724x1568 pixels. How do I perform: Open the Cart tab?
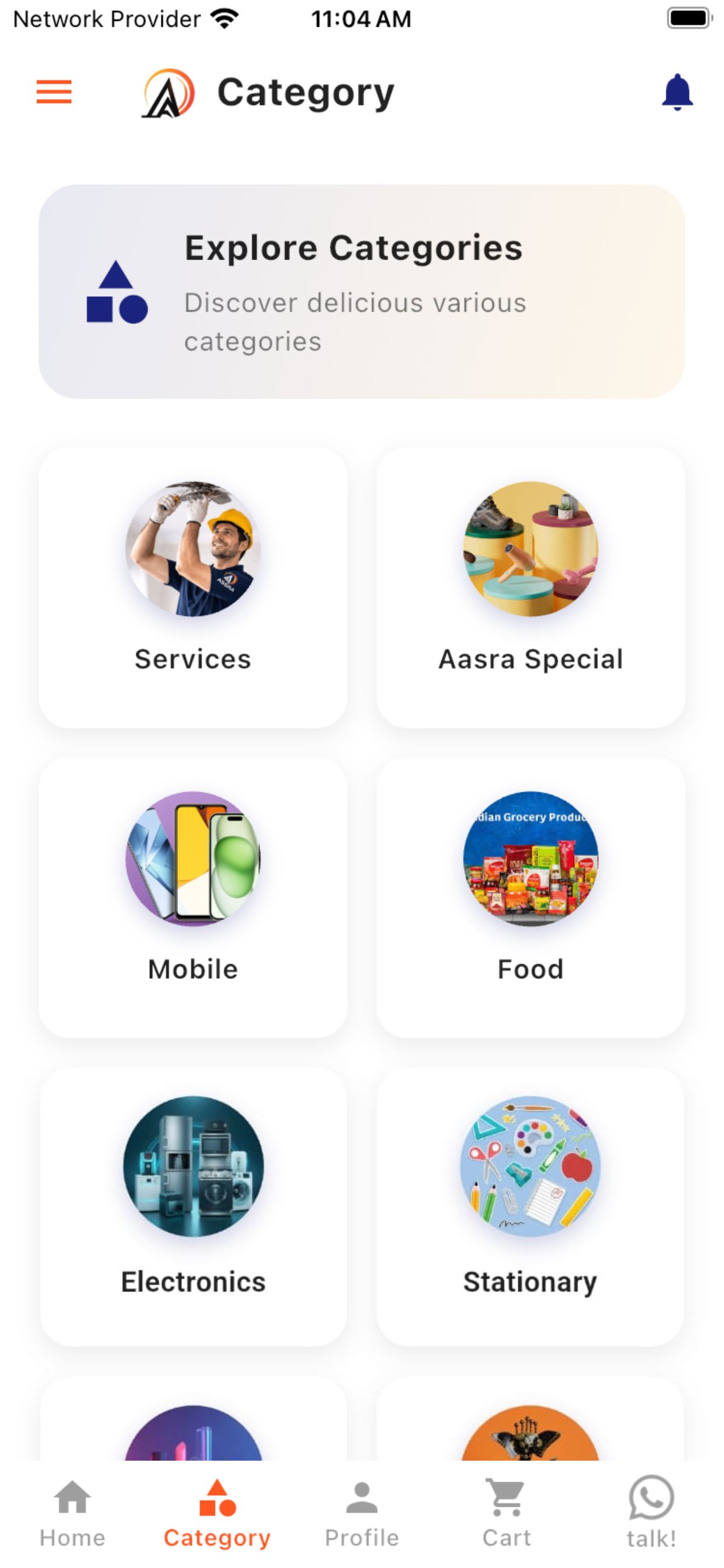pos(507,1513)
